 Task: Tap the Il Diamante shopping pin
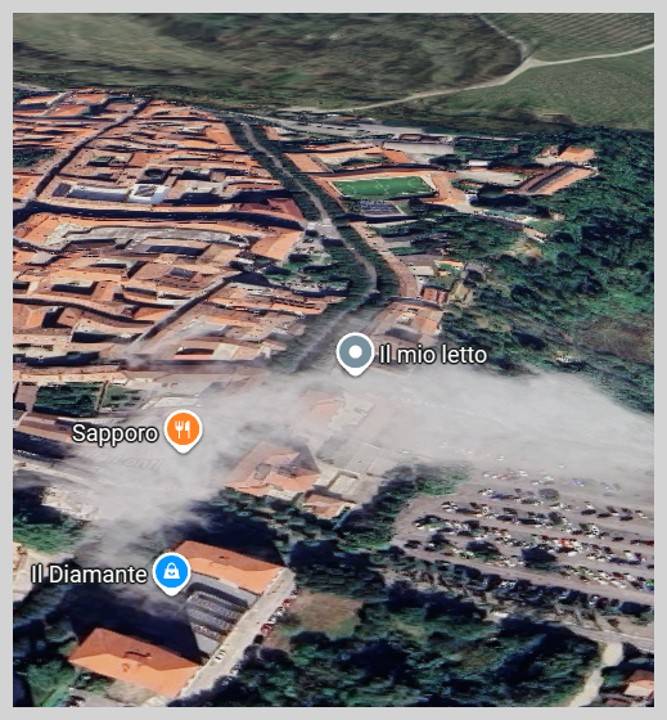(172, 573)
